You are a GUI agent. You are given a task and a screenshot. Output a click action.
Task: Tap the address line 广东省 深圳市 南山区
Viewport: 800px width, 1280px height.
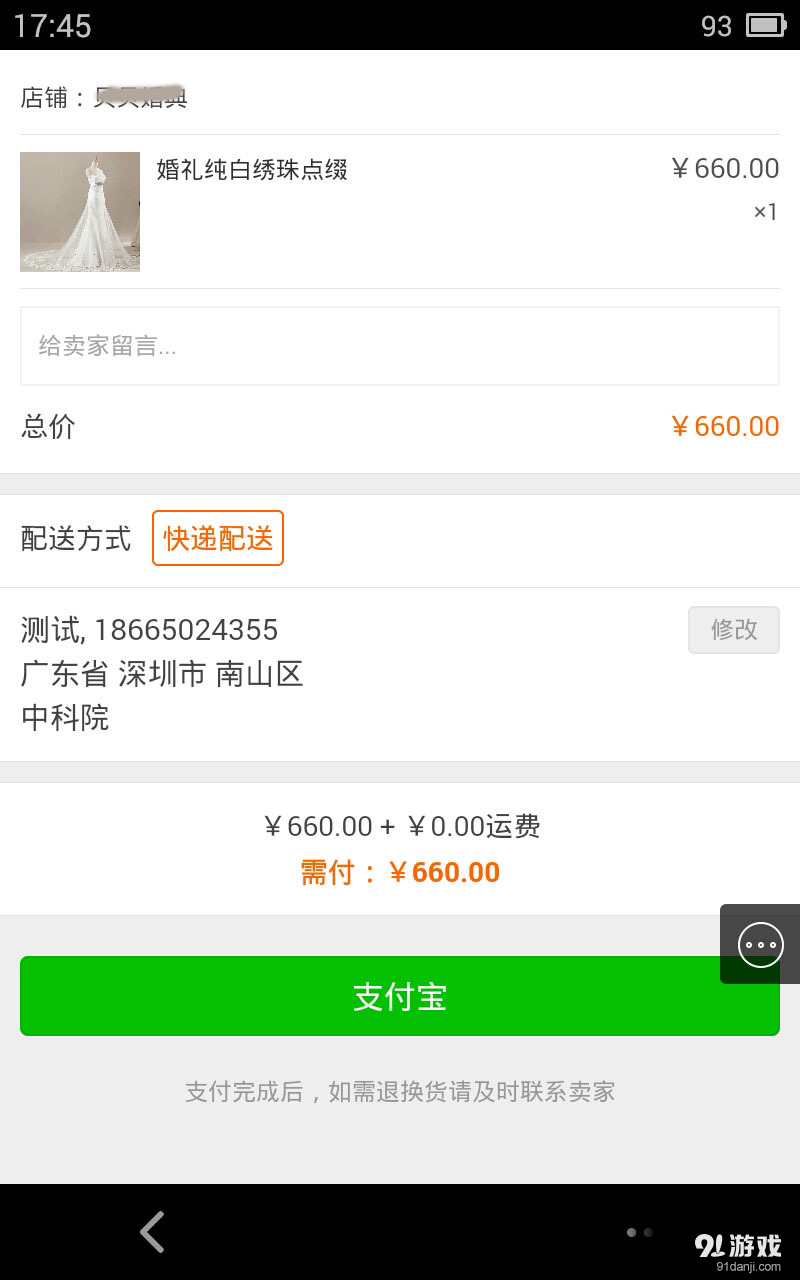(162, 674)
